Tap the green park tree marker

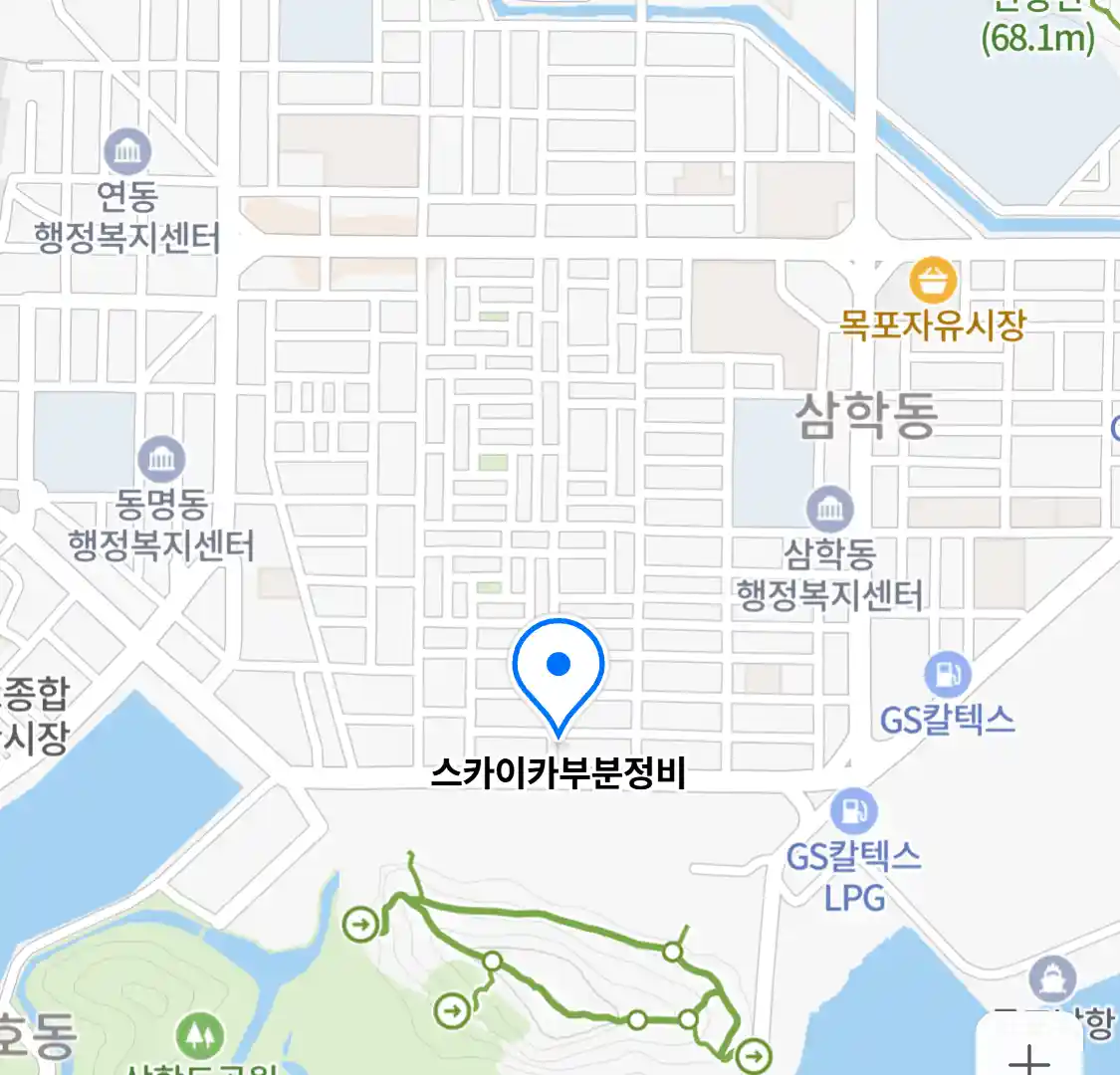click(200, 1037)
